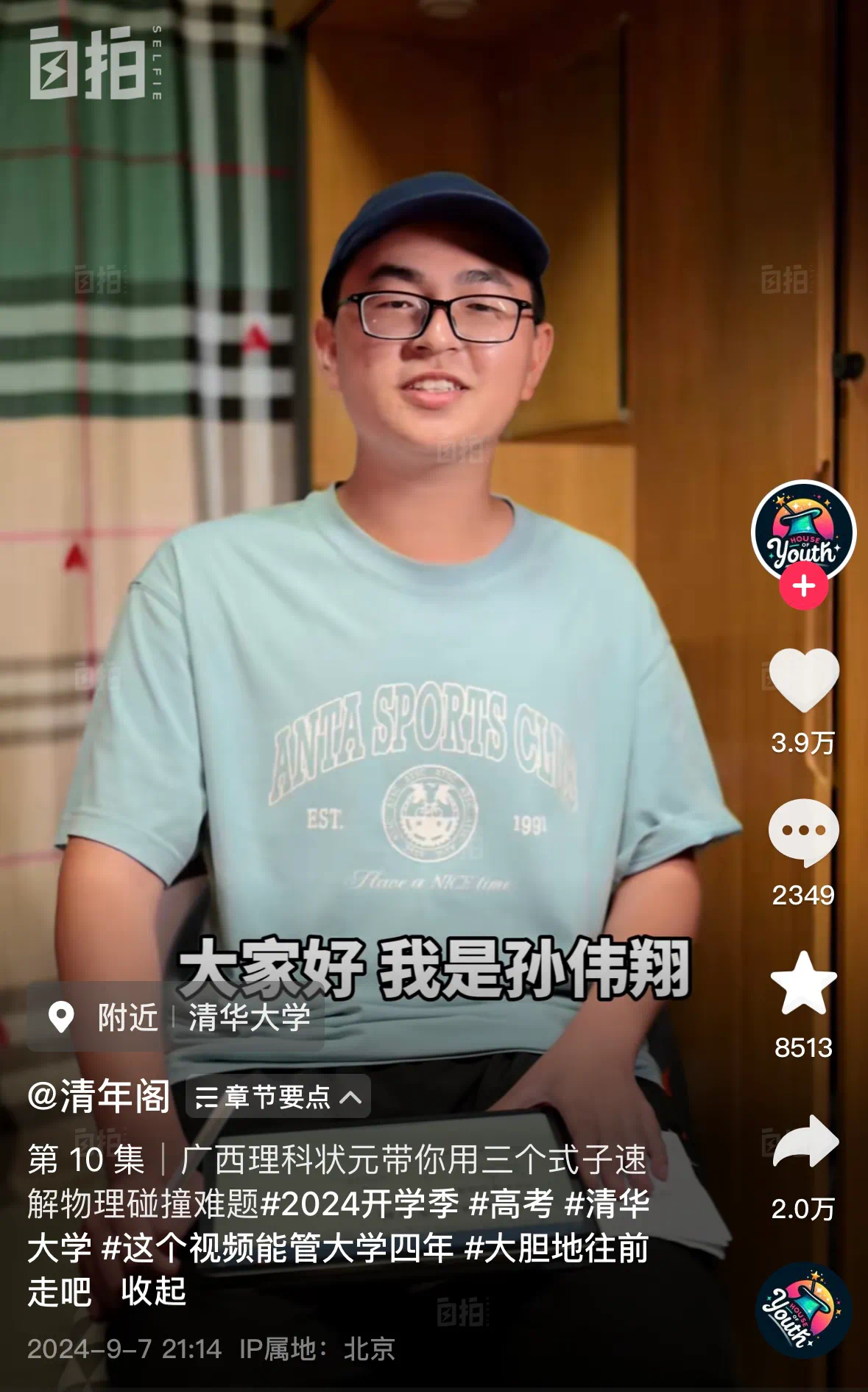Share this video via the arrow icon
This screenshot has width=868, height=1392.
pos(803,1141)
